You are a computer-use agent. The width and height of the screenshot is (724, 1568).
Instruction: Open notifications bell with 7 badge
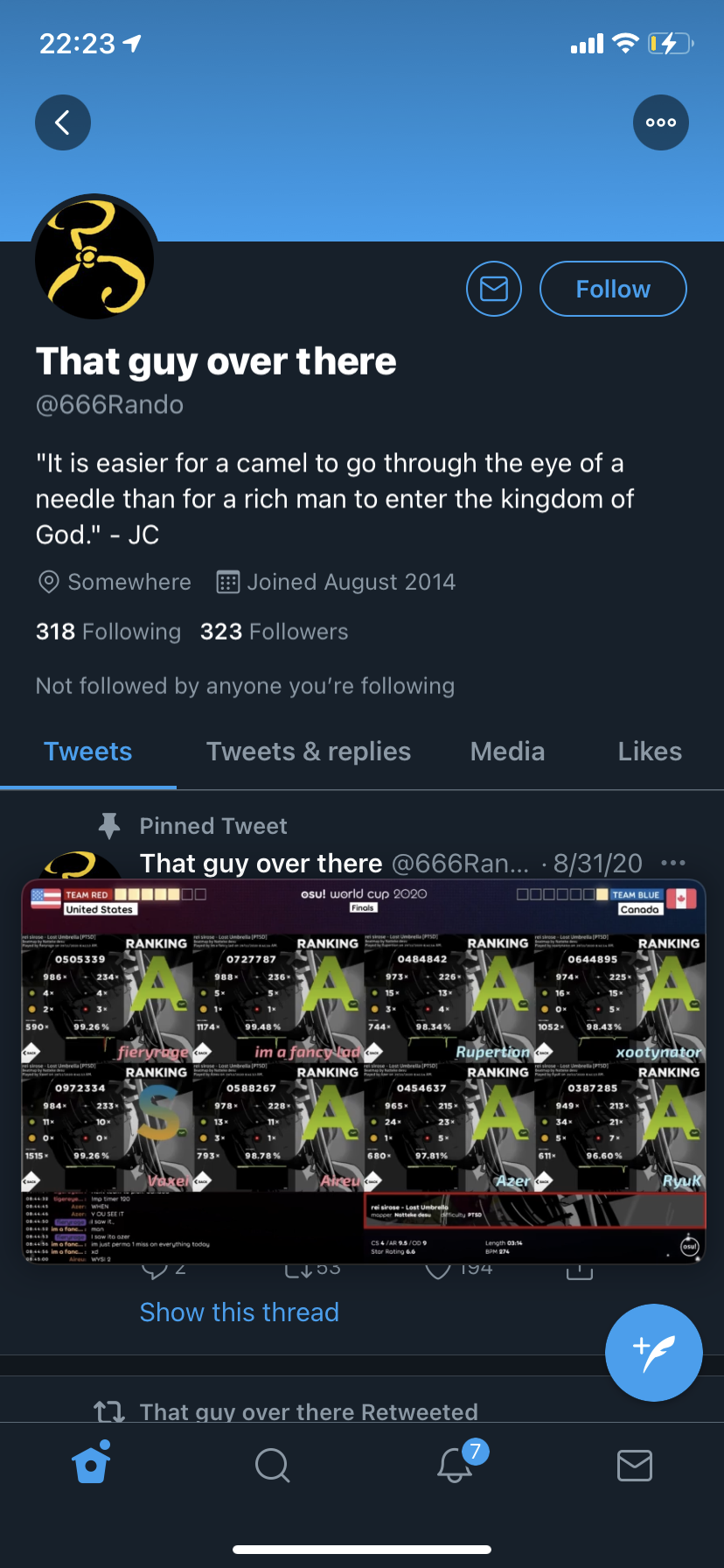tap(456, 1464)
